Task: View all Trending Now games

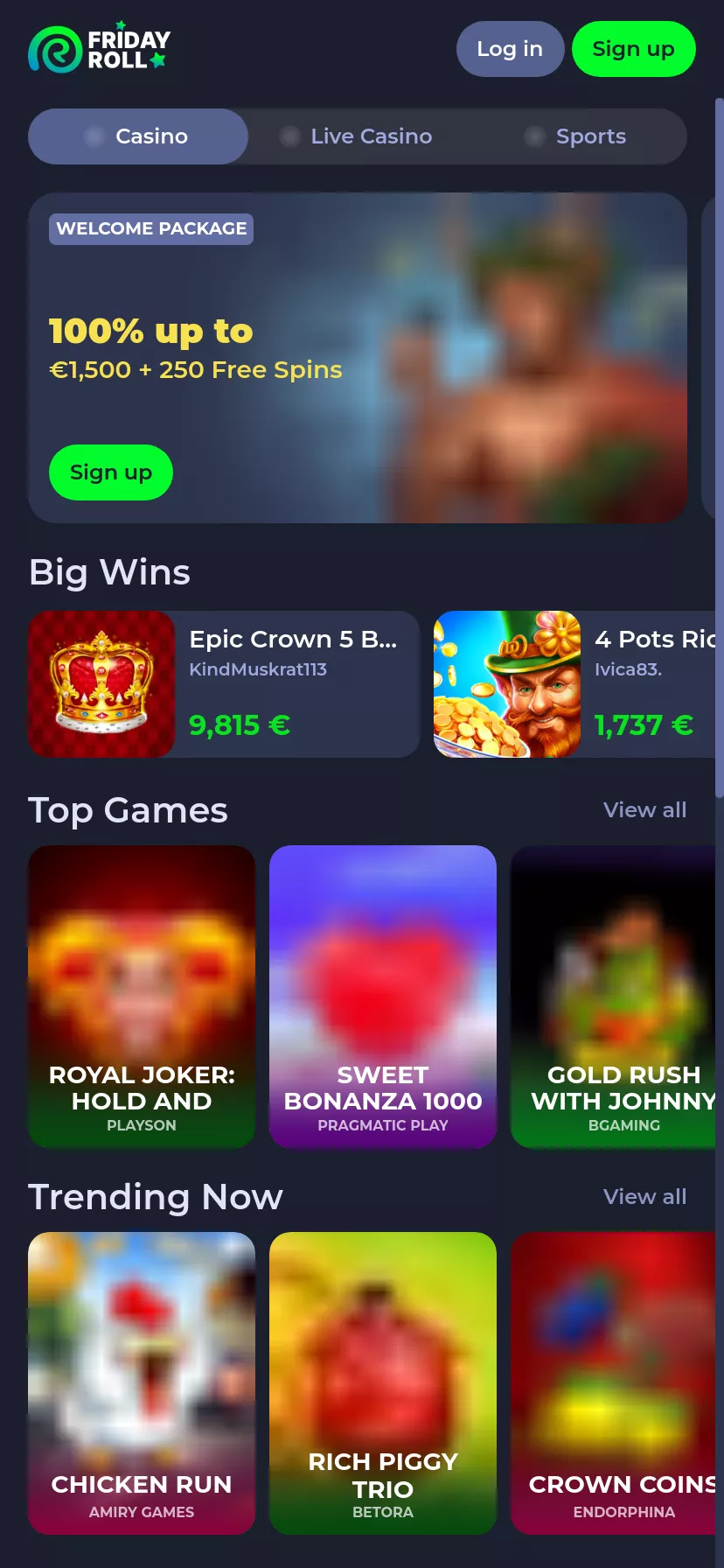Action: [x=644, y=1197]
